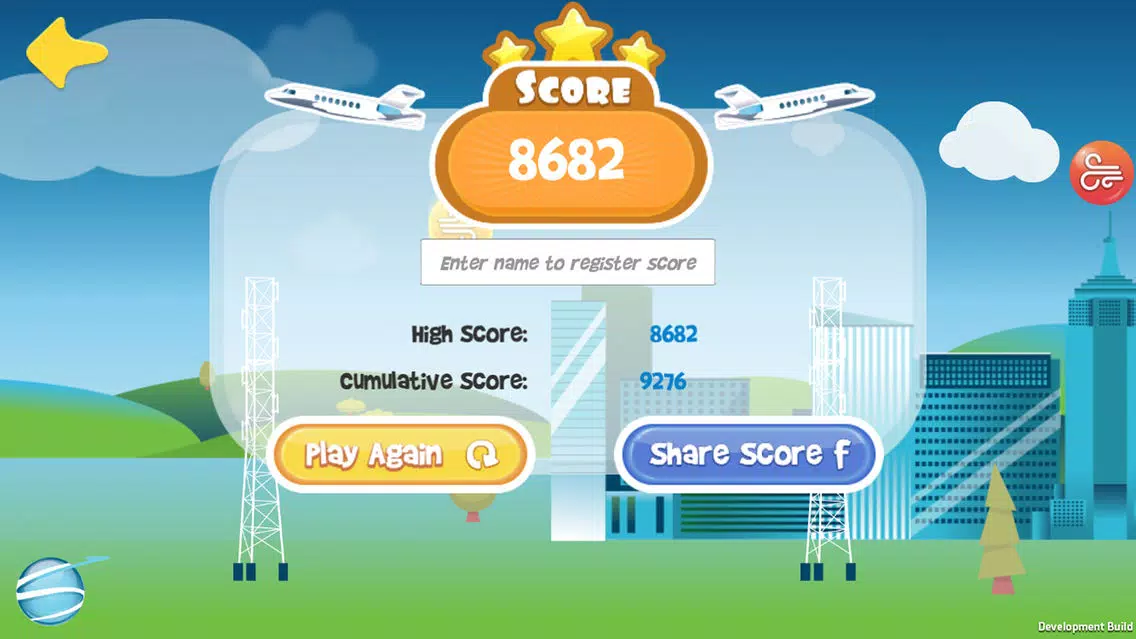Viewport: 1136px width, 639px height.
Task: Tap the name entry field
Action: (x=567, y=263)
